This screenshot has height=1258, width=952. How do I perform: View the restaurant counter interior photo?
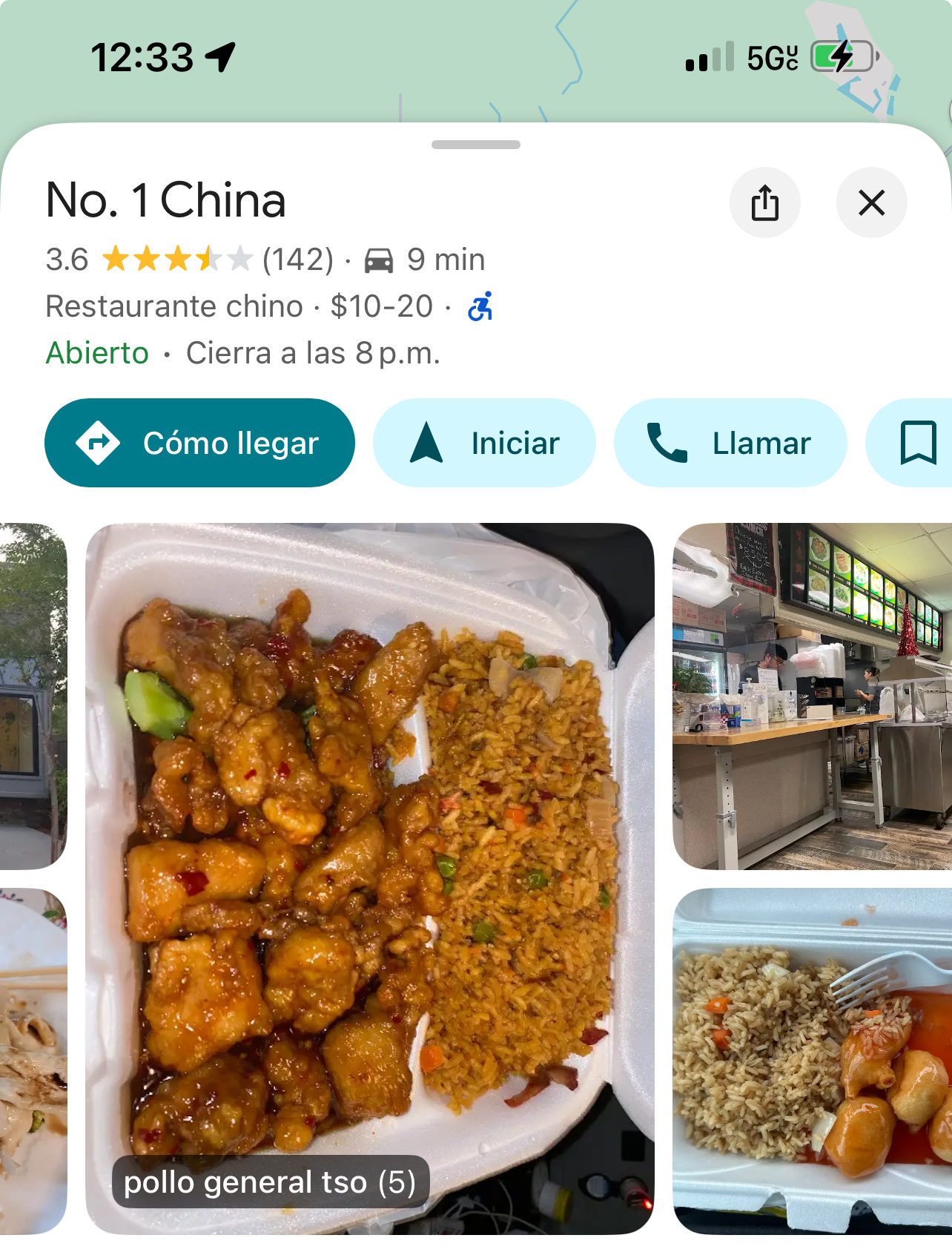point(812,696)
